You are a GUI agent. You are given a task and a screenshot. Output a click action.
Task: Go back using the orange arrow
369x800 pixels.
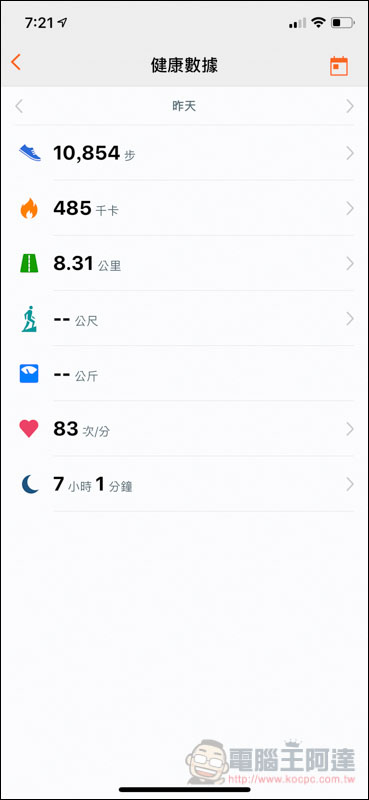click(x=16, y=62)
